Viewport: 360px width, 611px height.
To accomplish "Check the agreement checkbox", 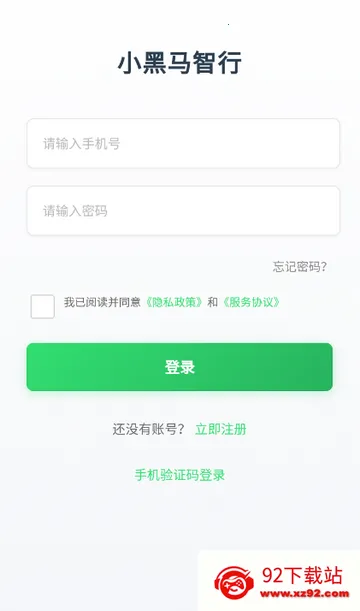I will [42, 307].
